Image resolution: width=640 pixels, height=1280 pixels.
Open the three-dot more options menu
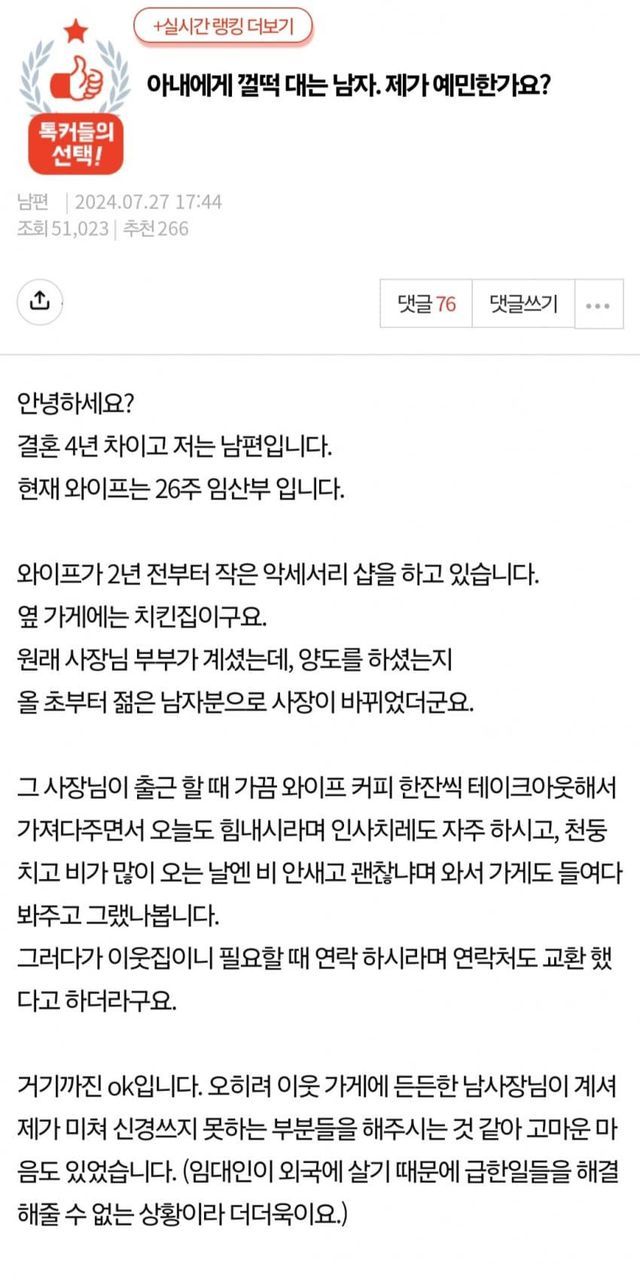tap(598, 304)
